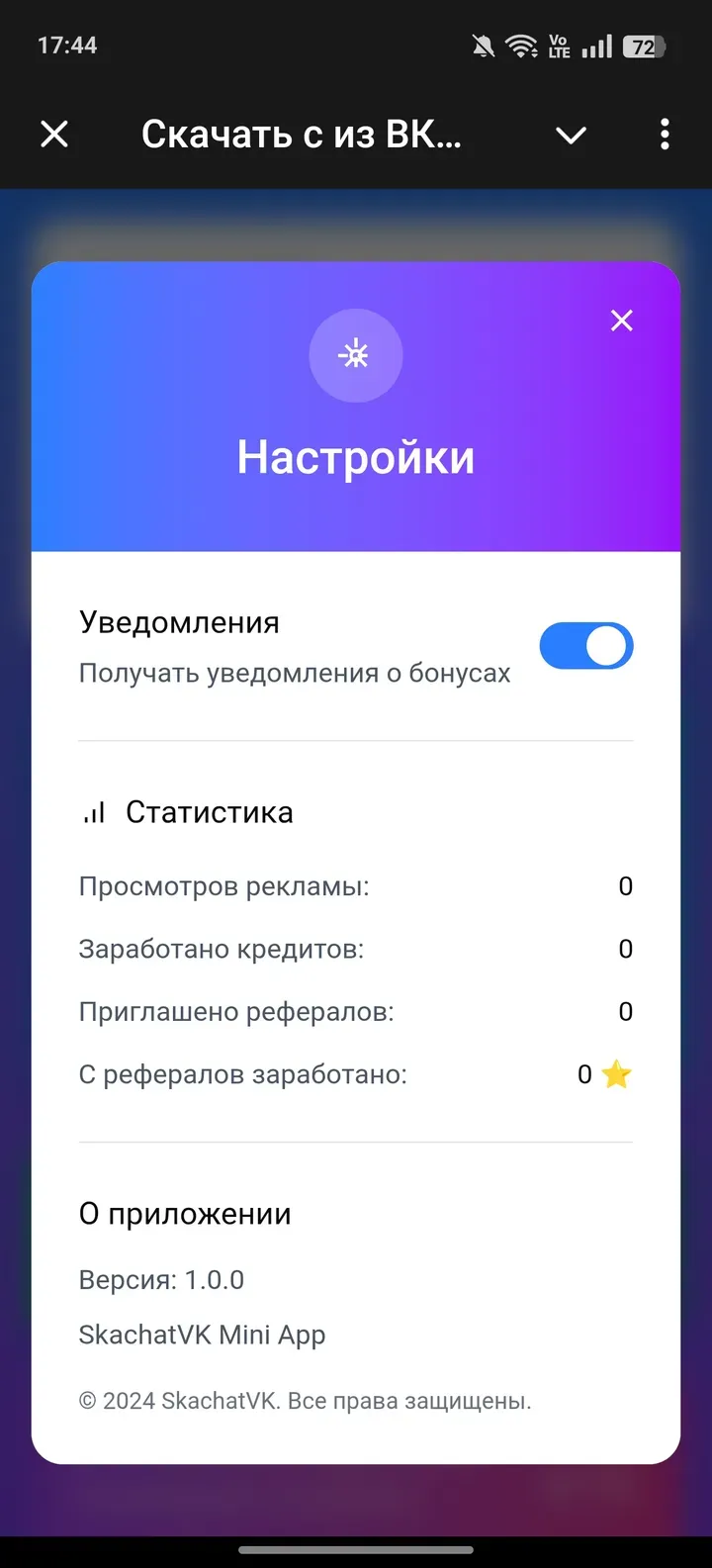The image size is (712, 1568).
Task: Tap the Wi-Fi icon in the status bar
Action: 521,45
